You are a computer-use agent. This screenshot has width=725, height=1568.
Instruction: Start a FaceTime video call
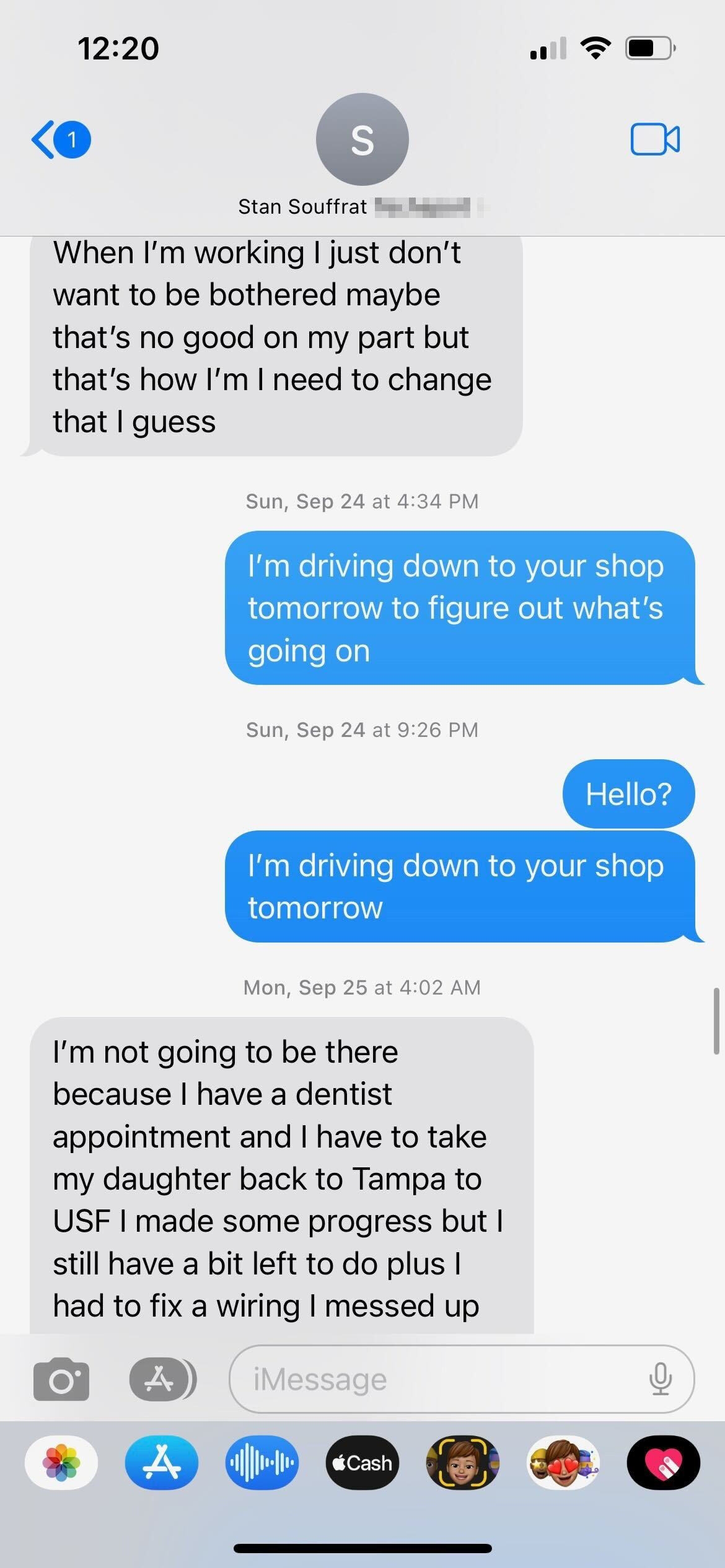(x=654, y=139)
